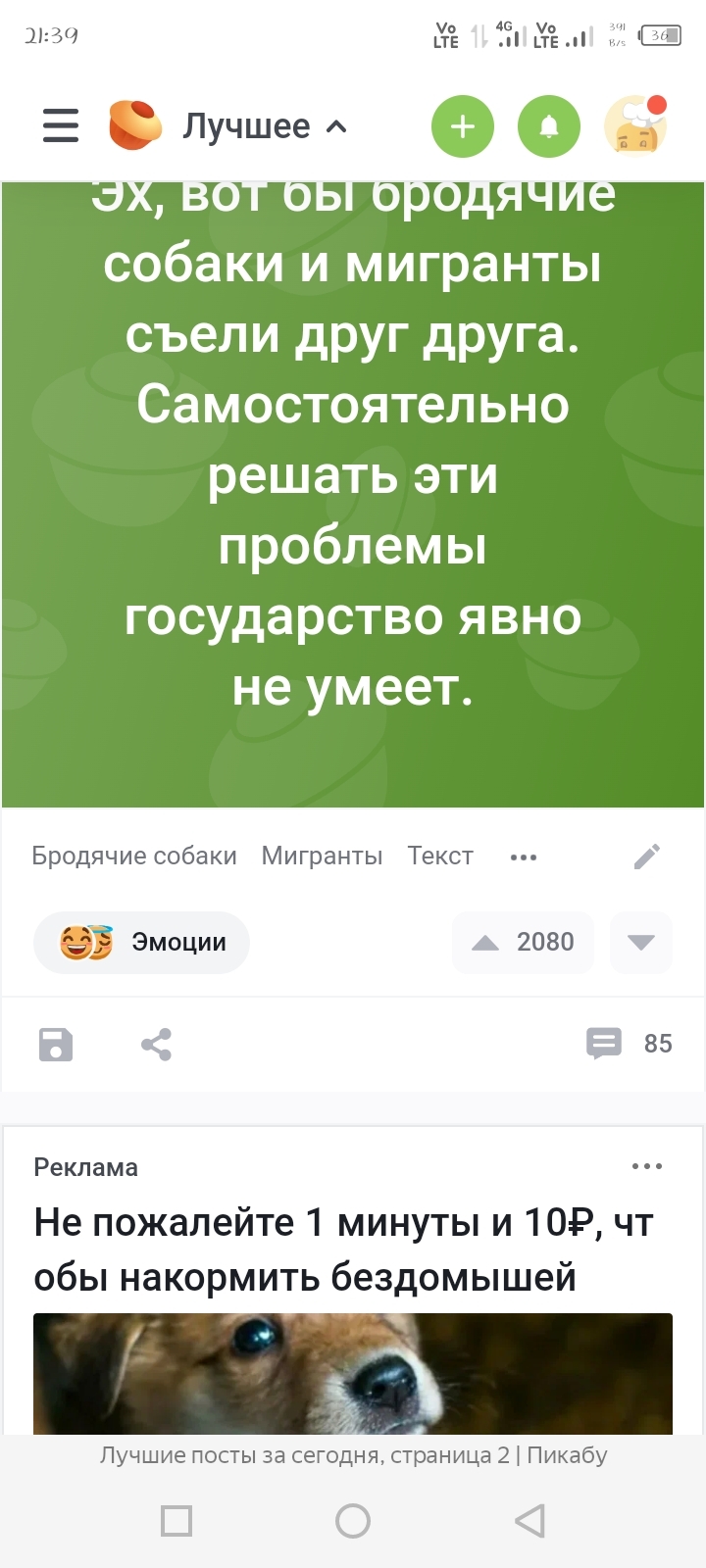Image resolution: width=706 pixels, height=1568 pixels.
Task: Downvote the post with the down arrow
Action: click(641, 943)
